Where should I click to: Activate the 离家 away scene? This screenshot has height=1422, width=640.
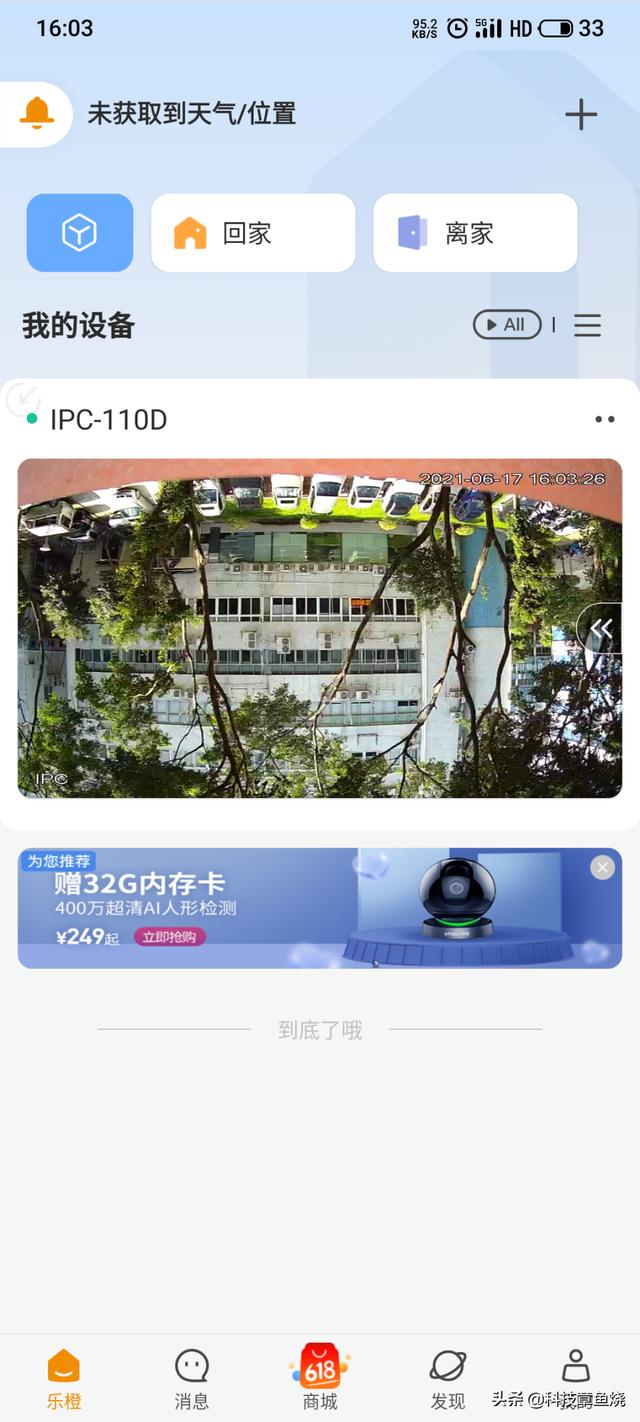click(475, 233)
